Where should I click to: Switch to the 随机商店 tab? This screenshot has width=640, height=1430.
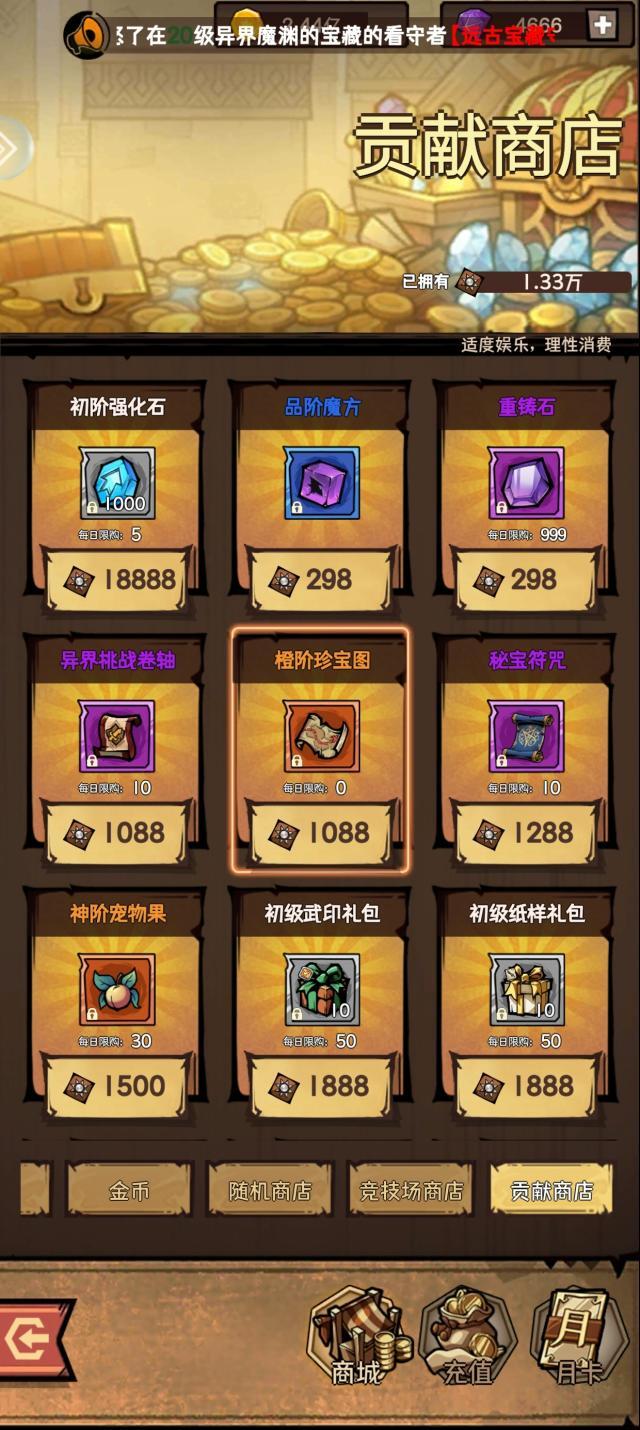[x=270, y=1190]
